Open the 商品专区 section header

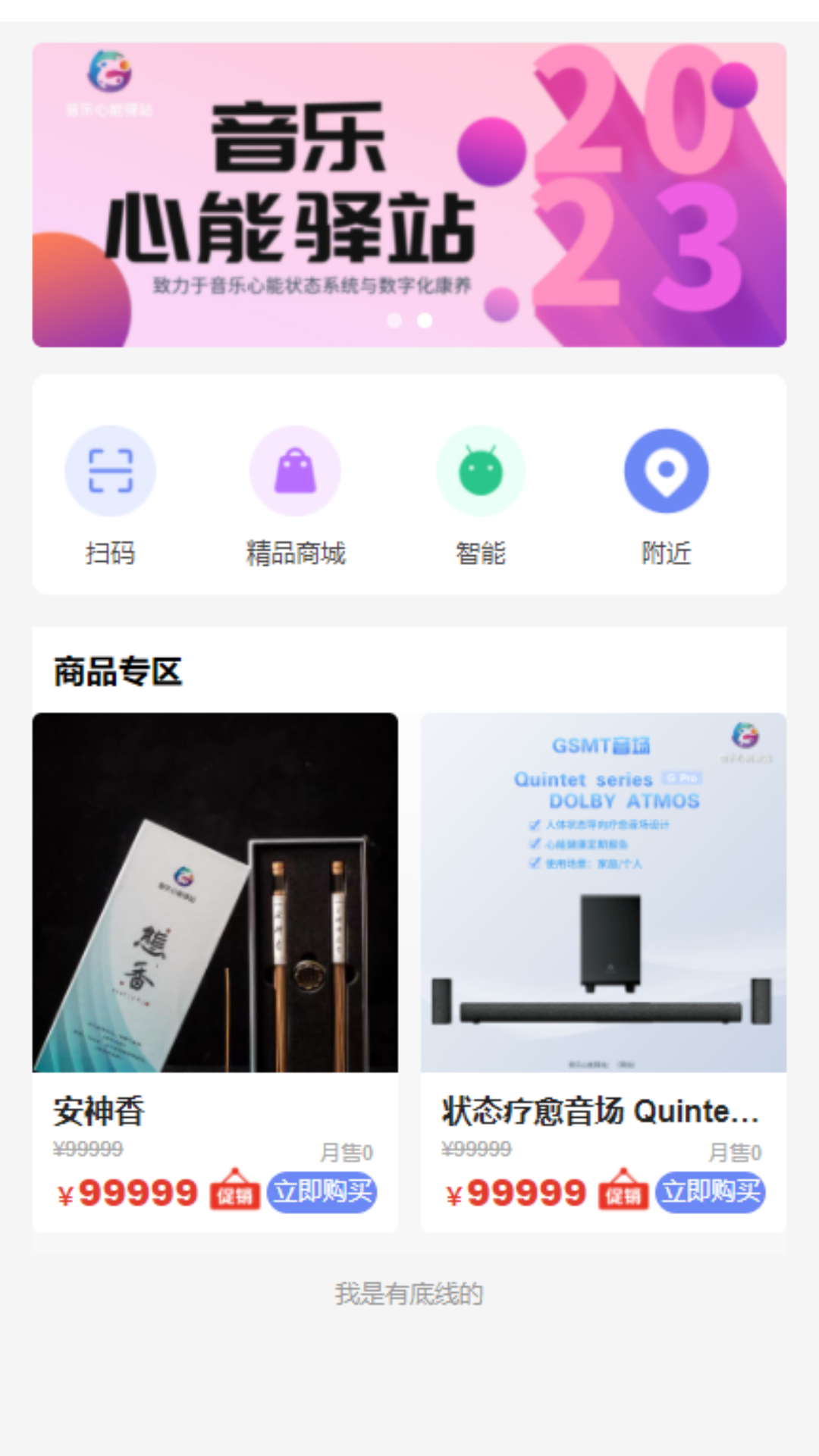point(118,670)
